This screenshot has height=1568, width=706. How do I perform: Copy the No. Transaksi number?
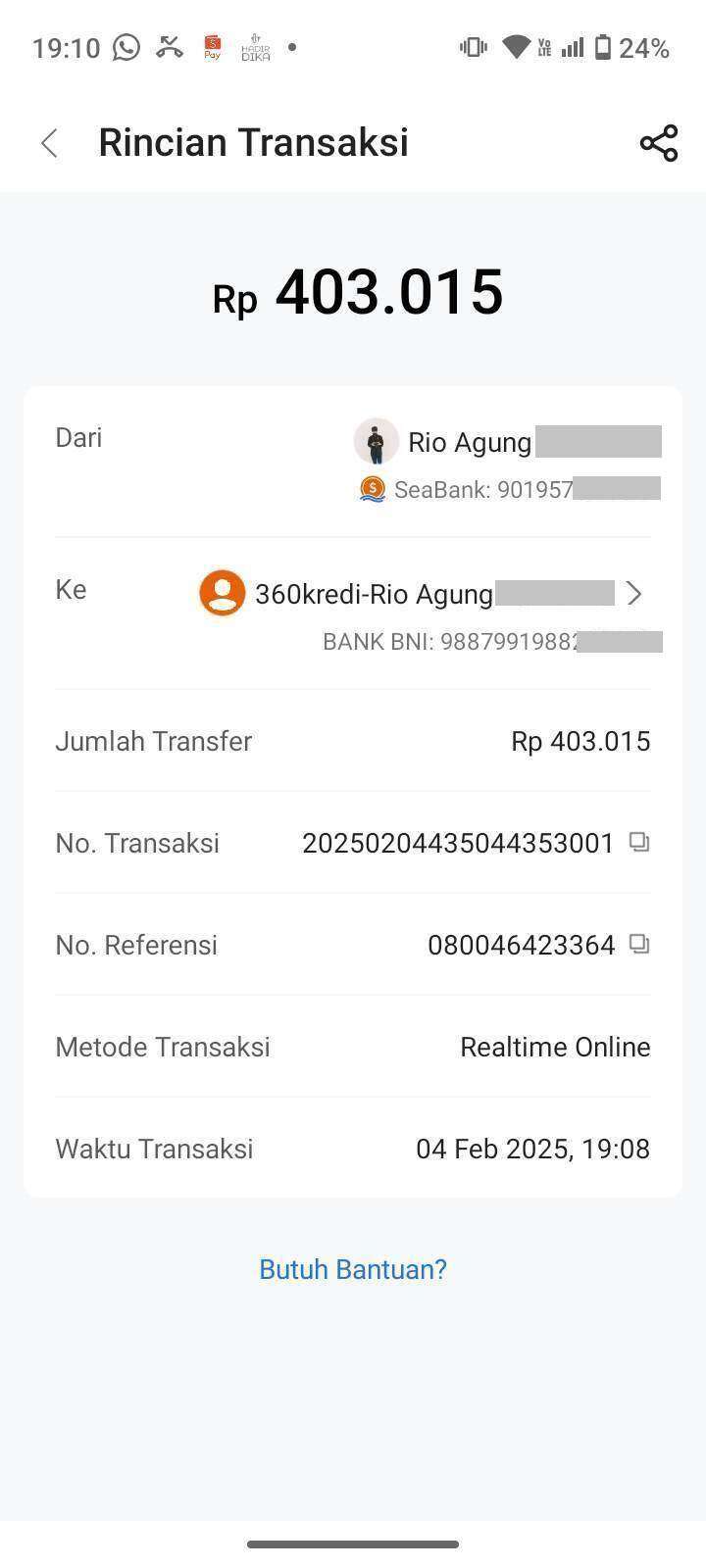639,842
